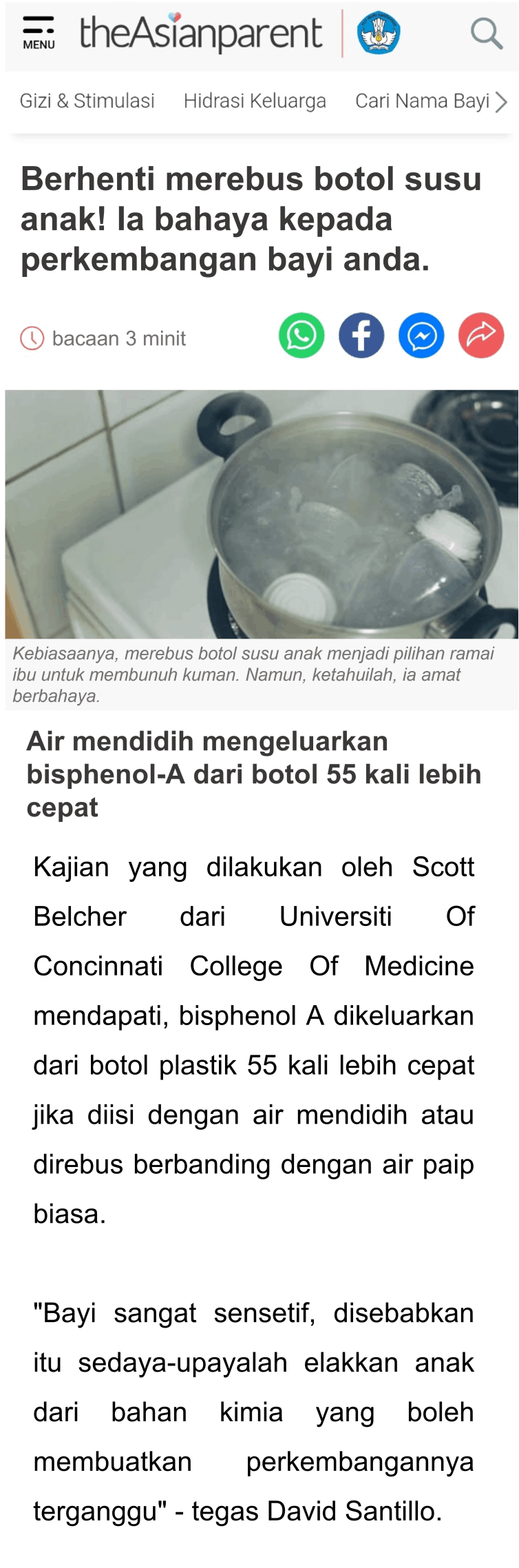Open the red share options button

coord(481,336)
